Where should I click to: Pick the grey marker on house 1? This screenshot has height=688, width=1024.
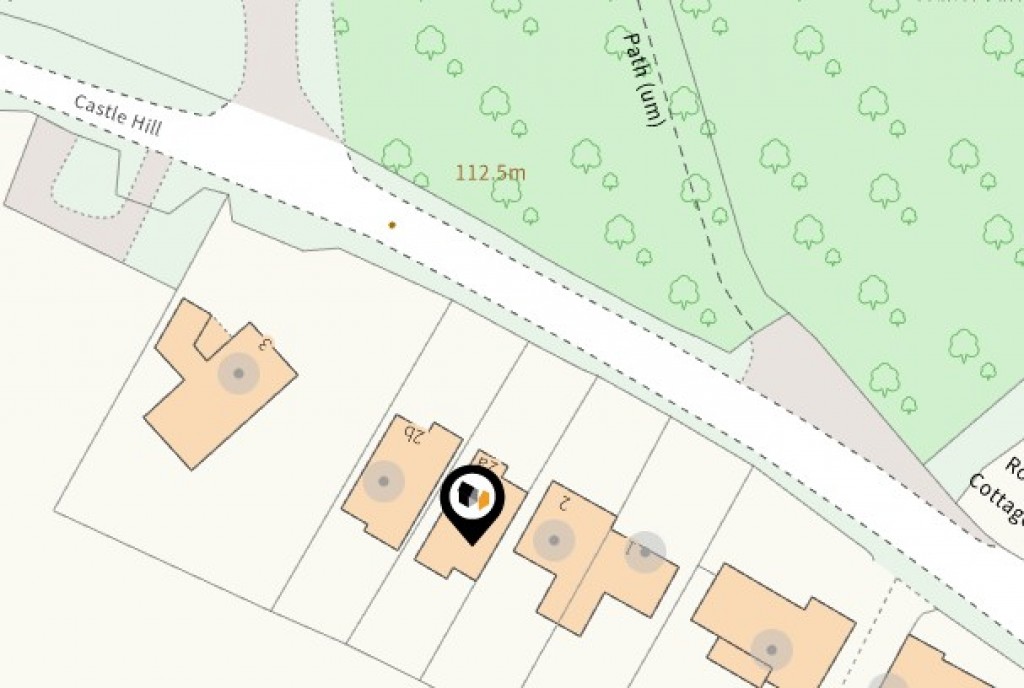pos(645,551)
